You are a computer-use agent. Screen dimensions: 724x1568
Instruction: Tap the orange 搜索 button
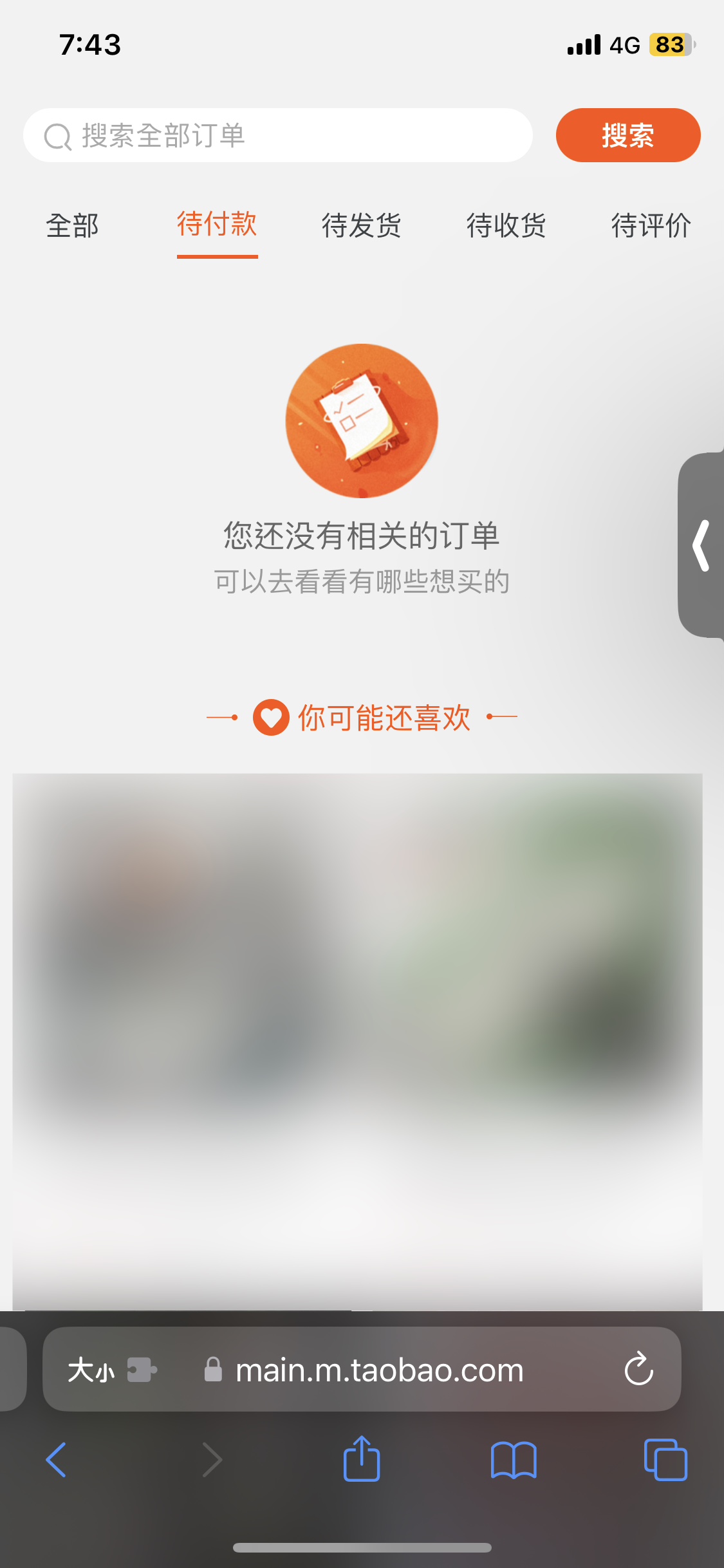tap(627, 136)
